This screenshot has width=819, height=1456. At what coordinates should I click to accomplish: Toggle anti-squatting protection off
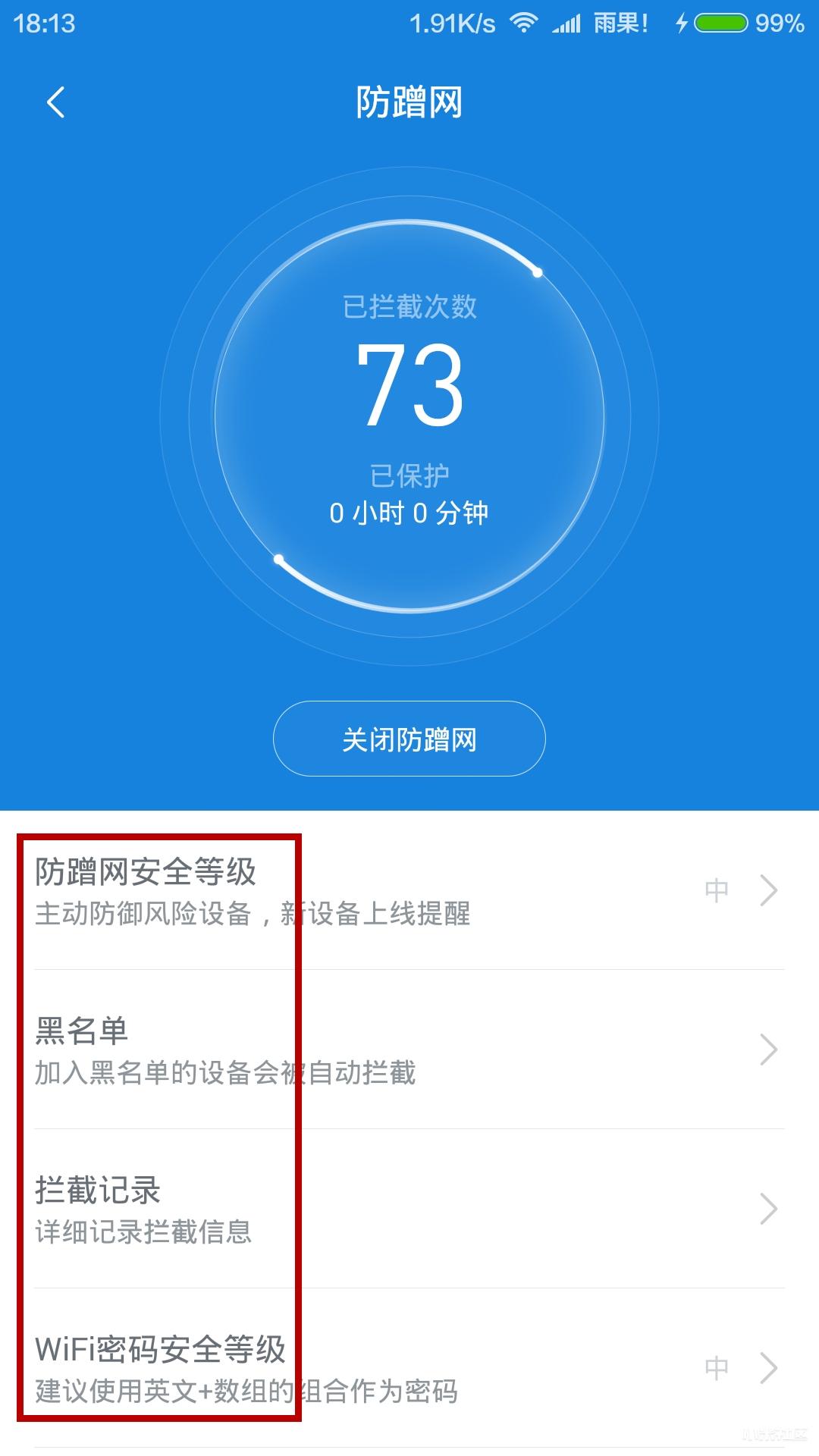point(409,739)
